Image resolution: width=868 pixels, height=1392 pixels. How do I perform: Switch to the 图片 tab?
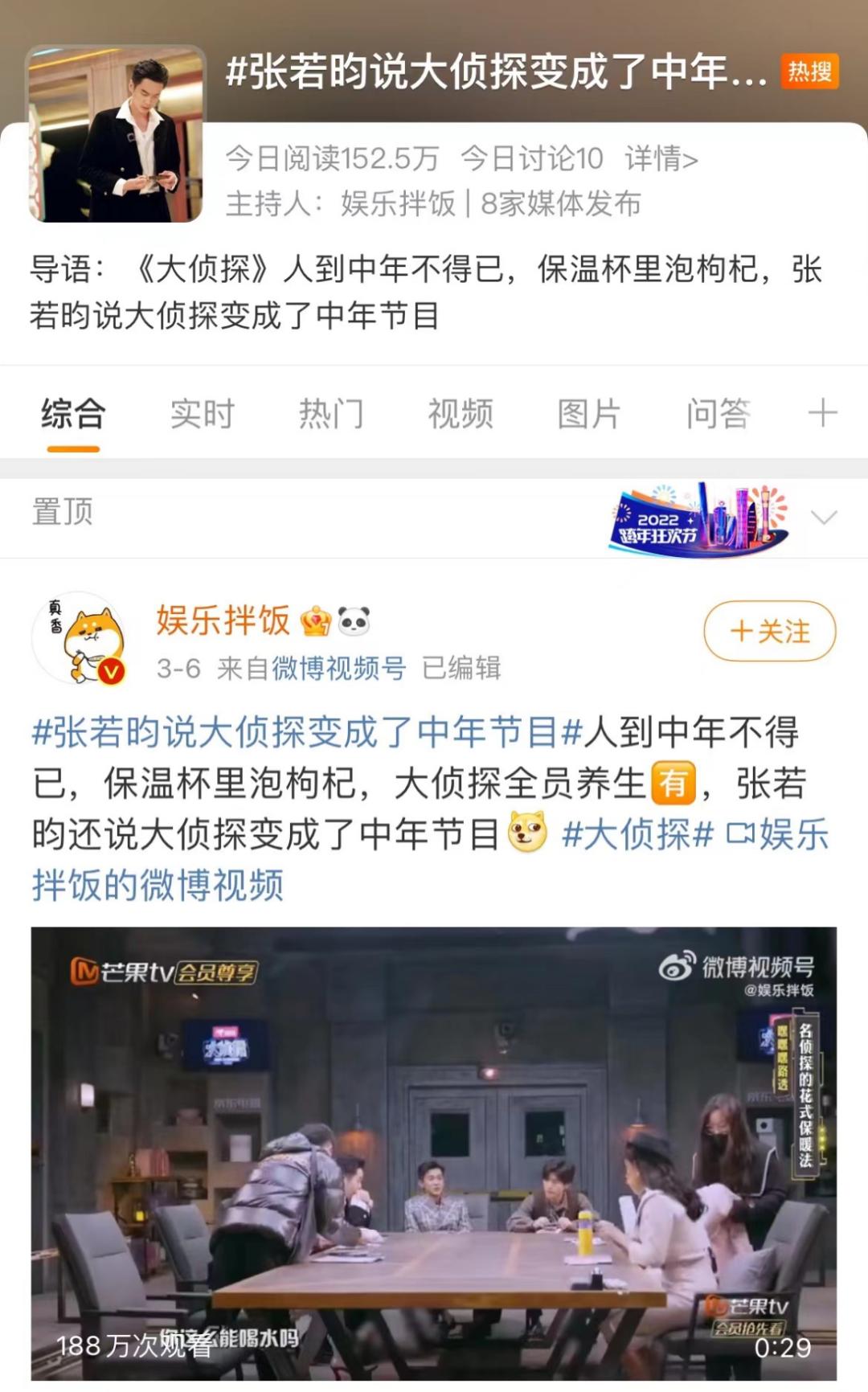[589, 414]
